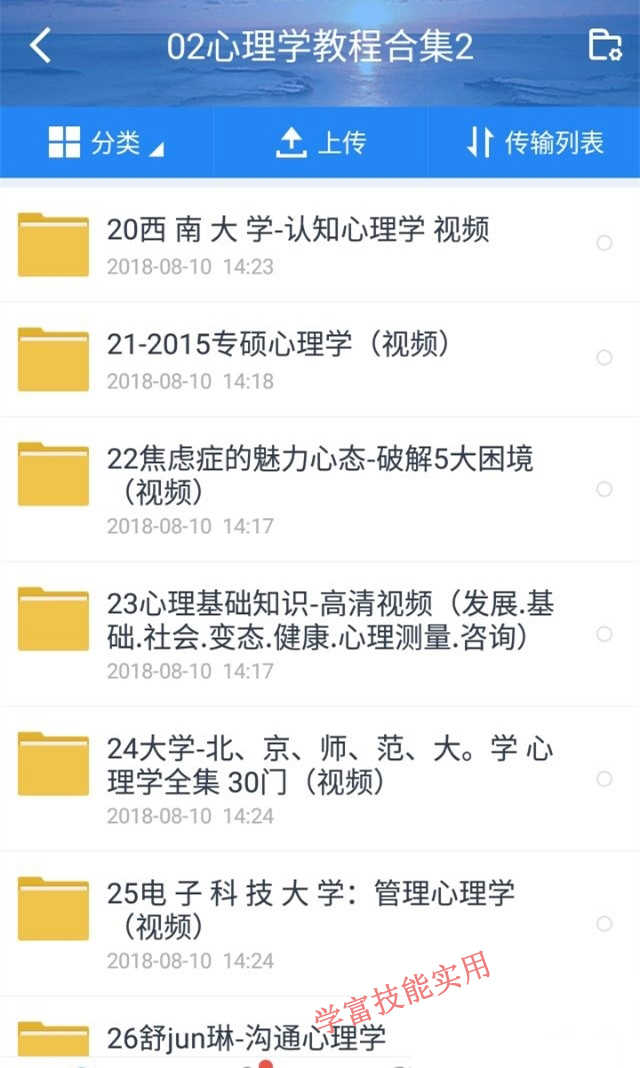
Task: Check the 23心理基础知识 folder's selection circle
Action: [604, 634]
